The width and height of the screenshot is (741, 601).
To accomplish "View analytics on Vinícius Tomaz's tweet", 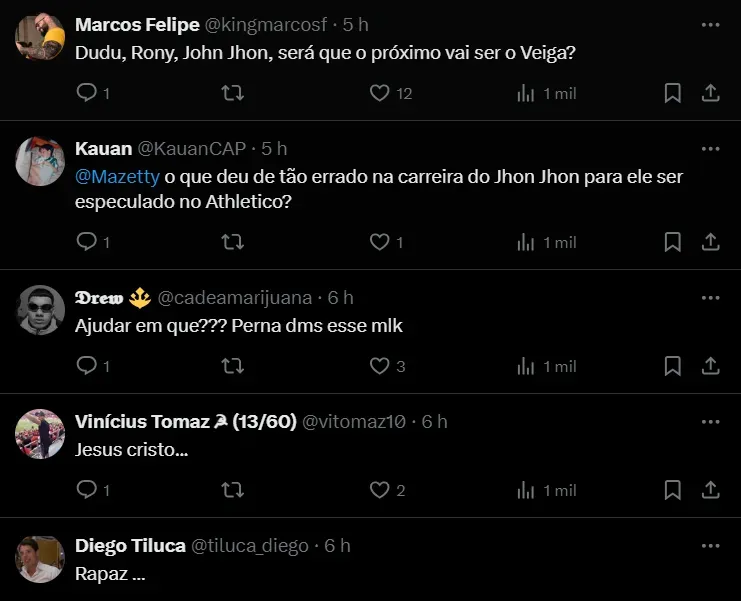I will pos(527,490).
